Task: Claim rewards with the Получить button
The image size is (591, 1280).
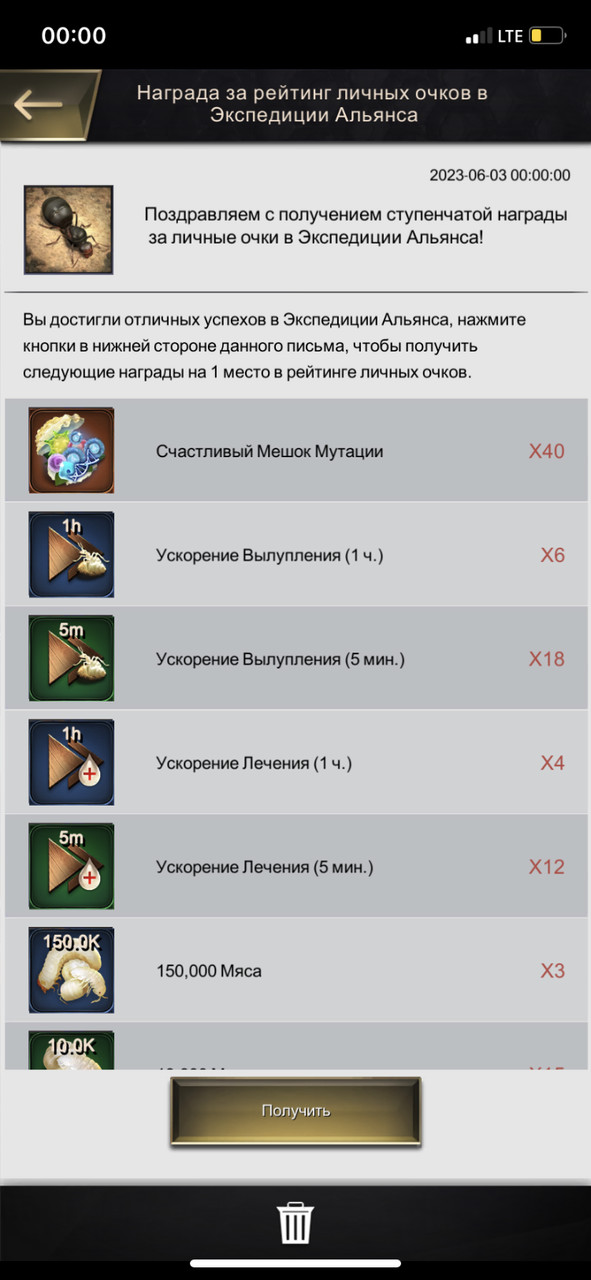Action: 296,1110
